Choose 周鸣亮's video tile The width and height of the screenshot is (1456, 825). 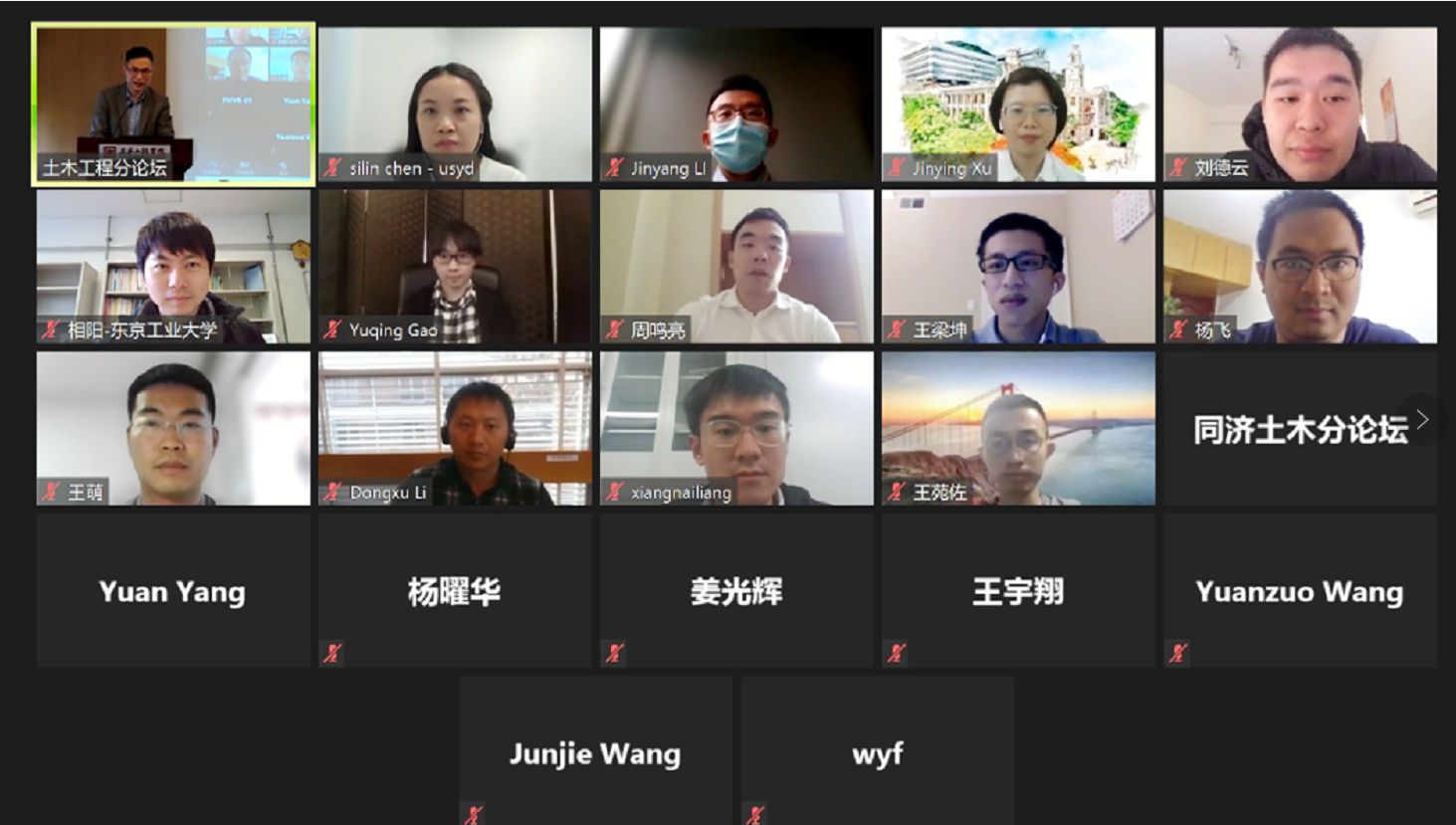point(736,267)
